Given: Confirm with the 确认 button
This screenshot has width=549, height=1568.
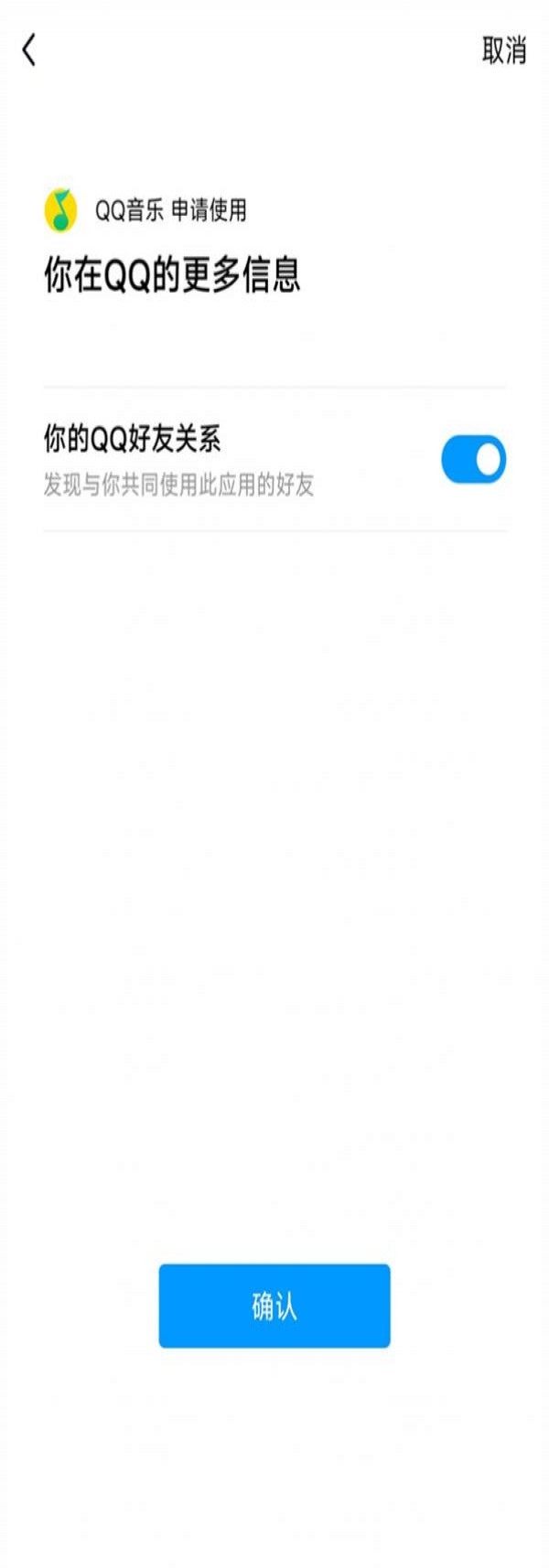Looking at the screenshot, I should [274, 1306].
